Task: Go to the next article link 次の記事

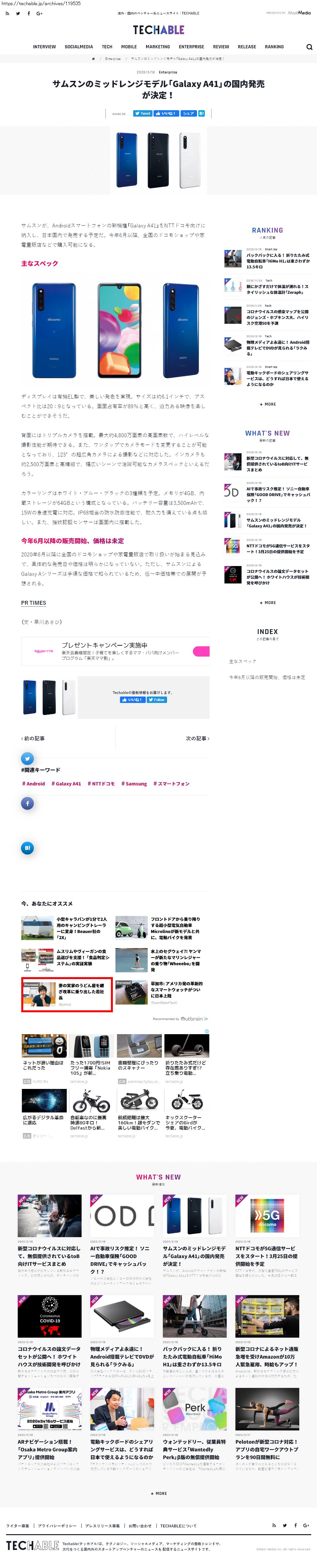Action: coord(197,738)
